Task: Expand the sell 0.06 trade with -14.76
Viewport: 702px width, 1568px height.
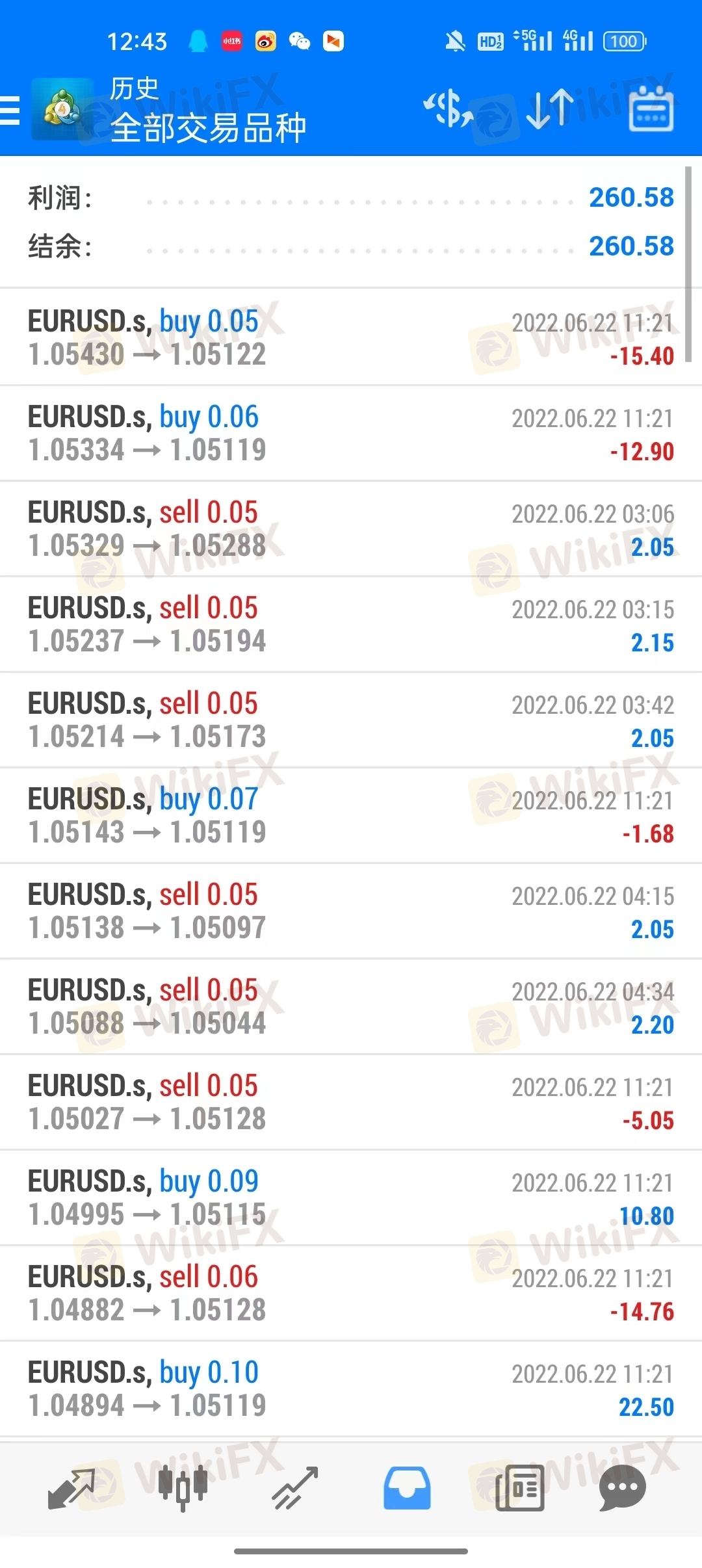Action: pyautogui.click(x=351, y=1293)
